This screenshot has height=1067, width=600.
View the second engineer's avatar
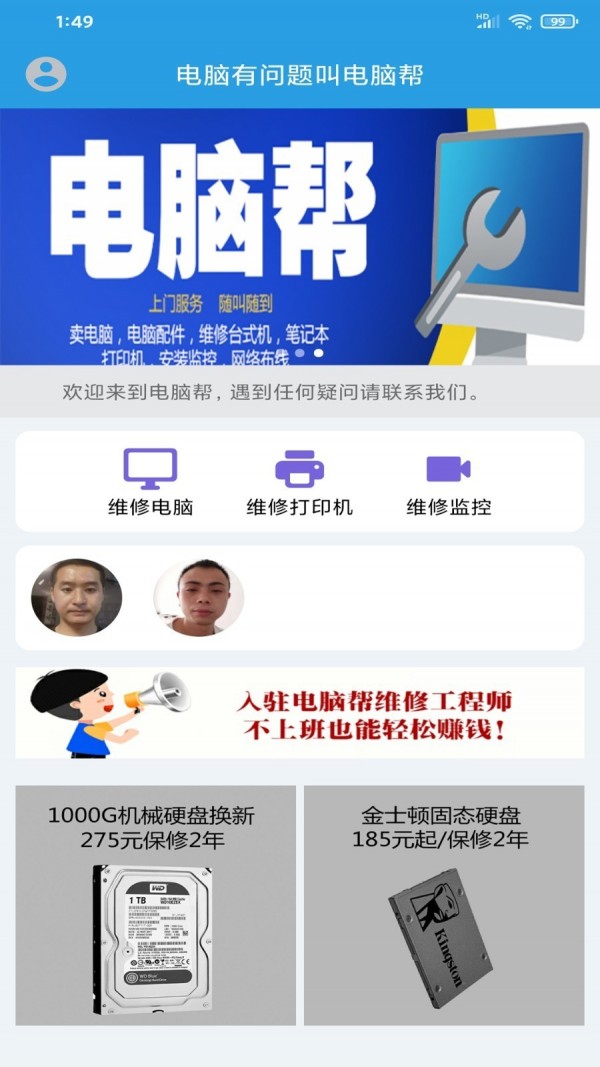coord(198,597)
